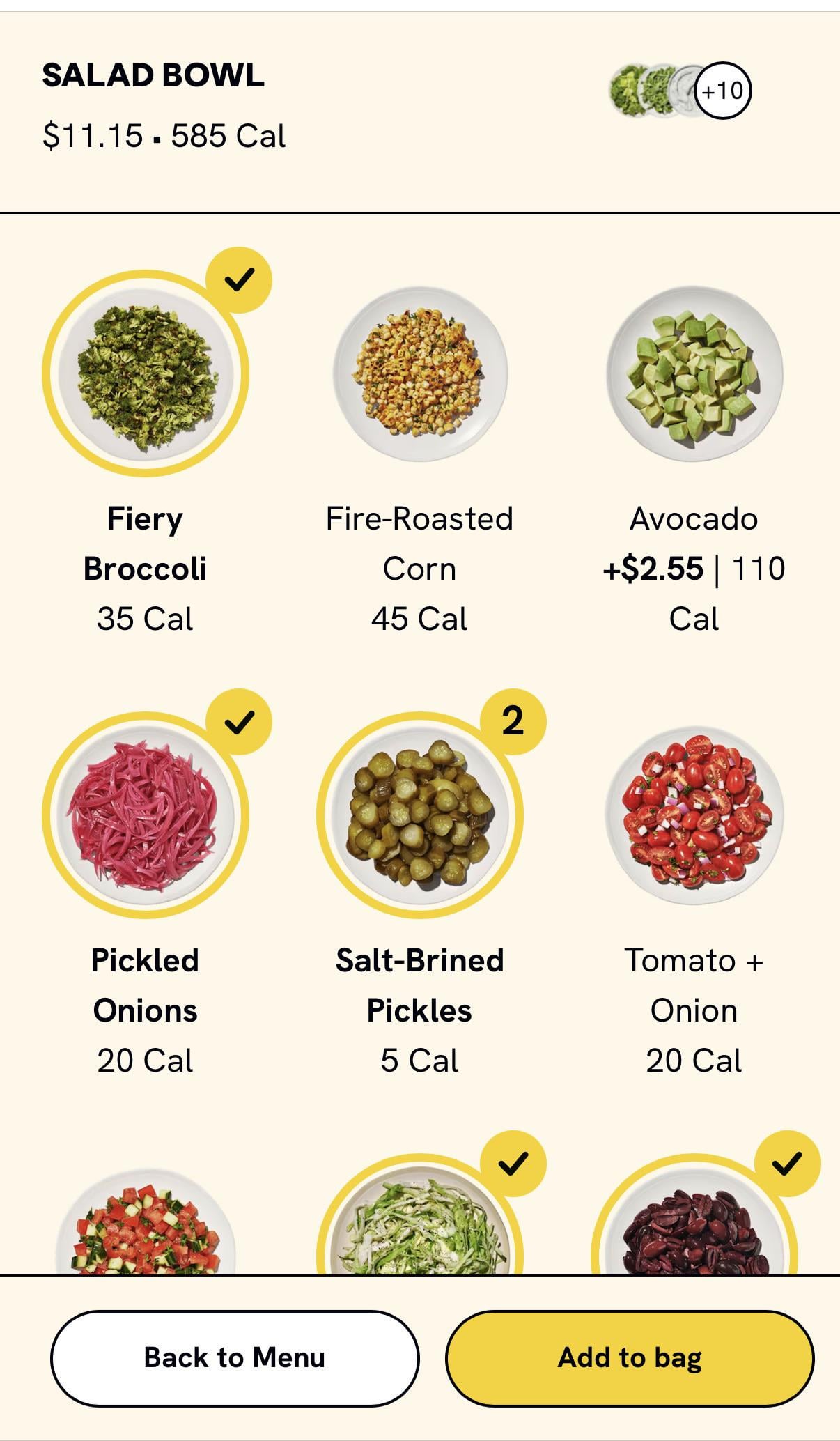
Task: Open the +10 selected ingredients summary
Action: [722, 91]
